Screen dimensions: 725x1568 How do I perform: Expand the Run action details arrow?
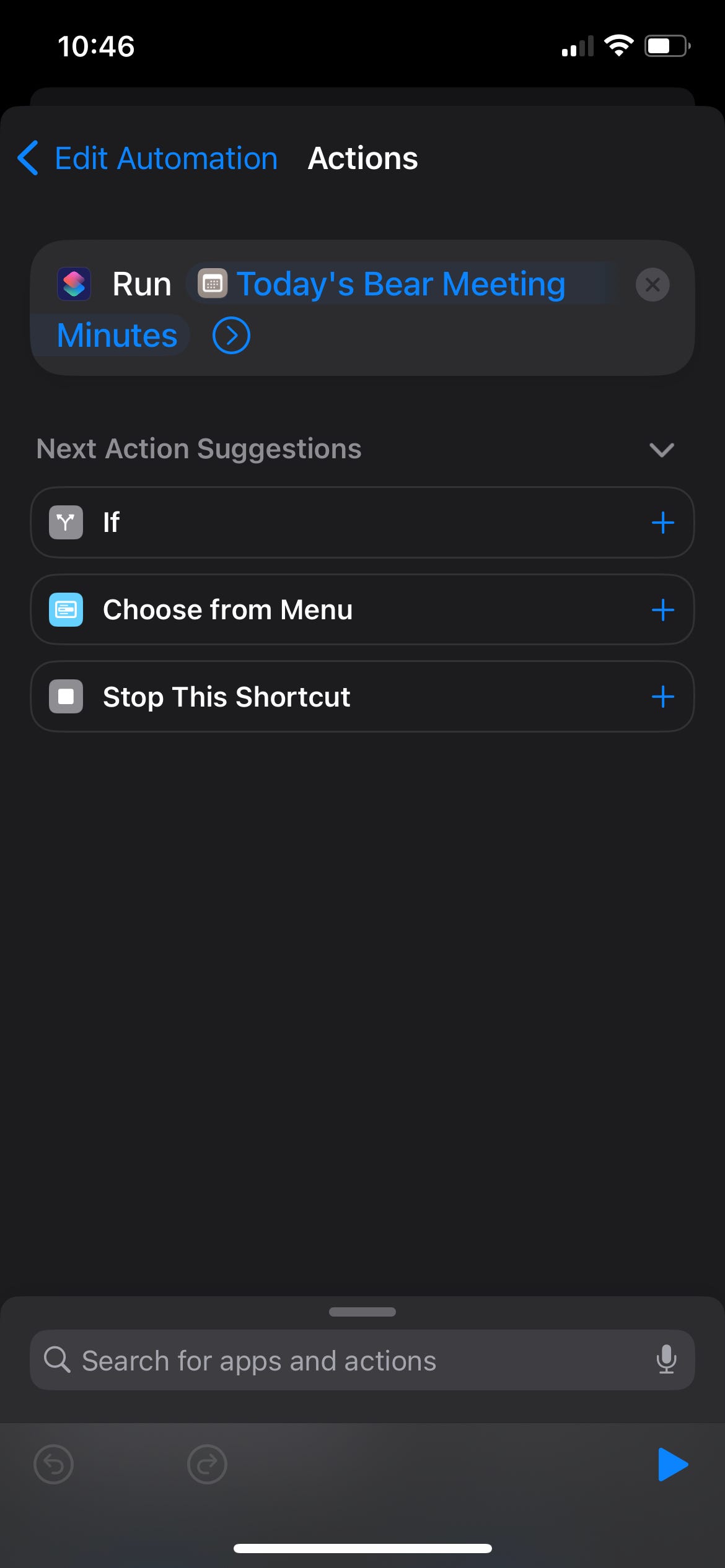[x=231, y=336]
